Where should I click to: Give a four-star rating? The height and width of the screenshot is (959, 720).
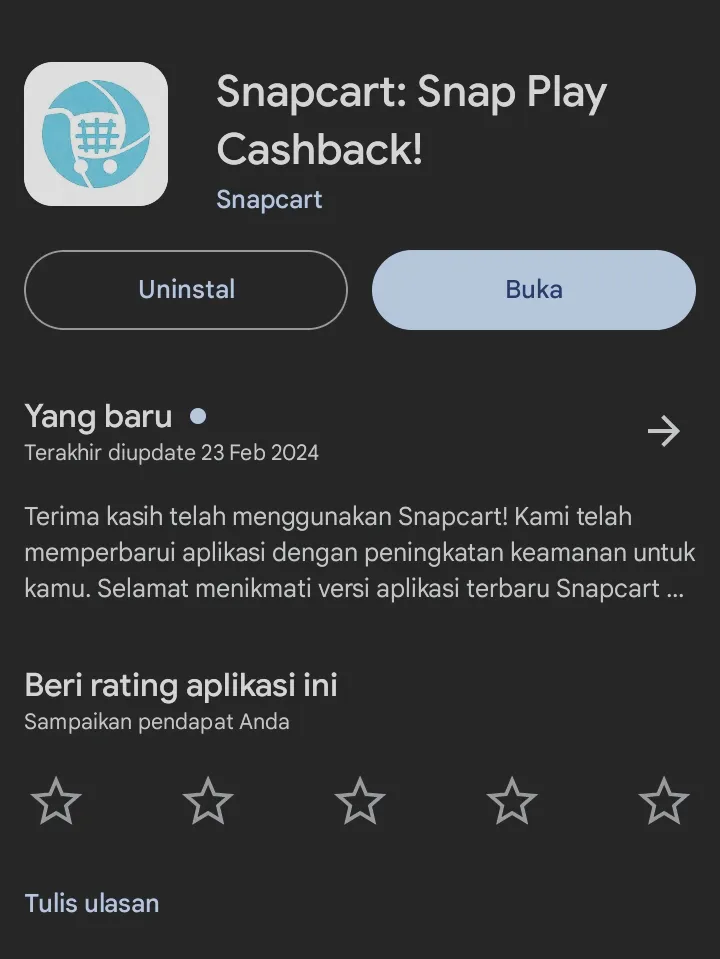coord(512,801)
